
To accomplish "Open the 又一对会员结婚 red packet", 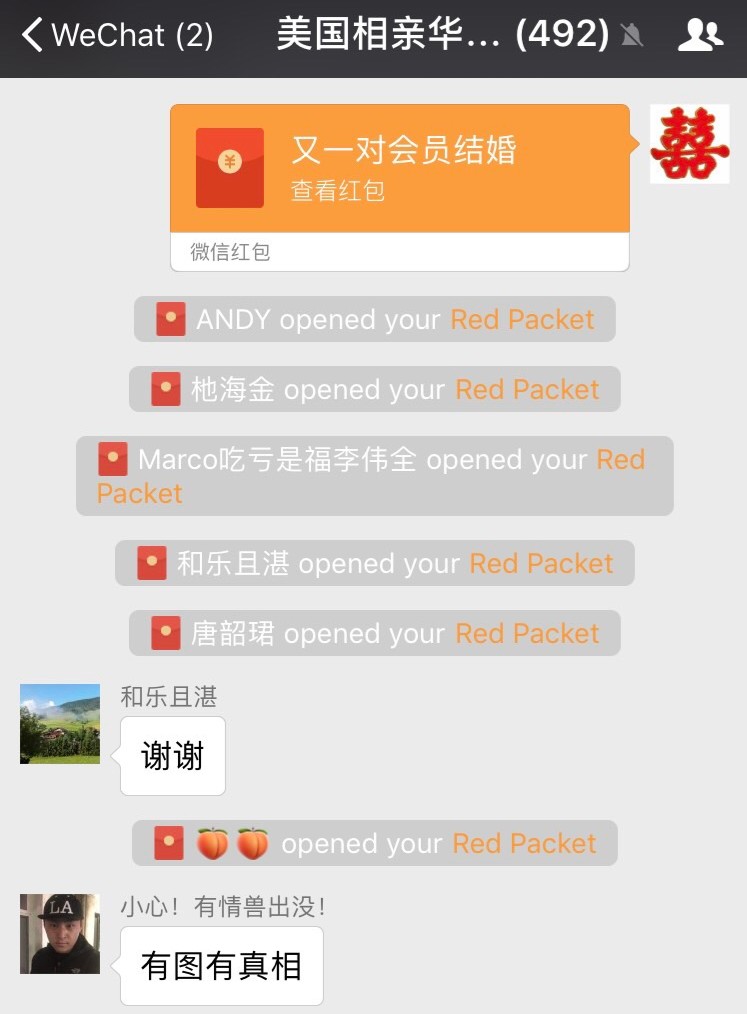I will click(x=400, y=168).
